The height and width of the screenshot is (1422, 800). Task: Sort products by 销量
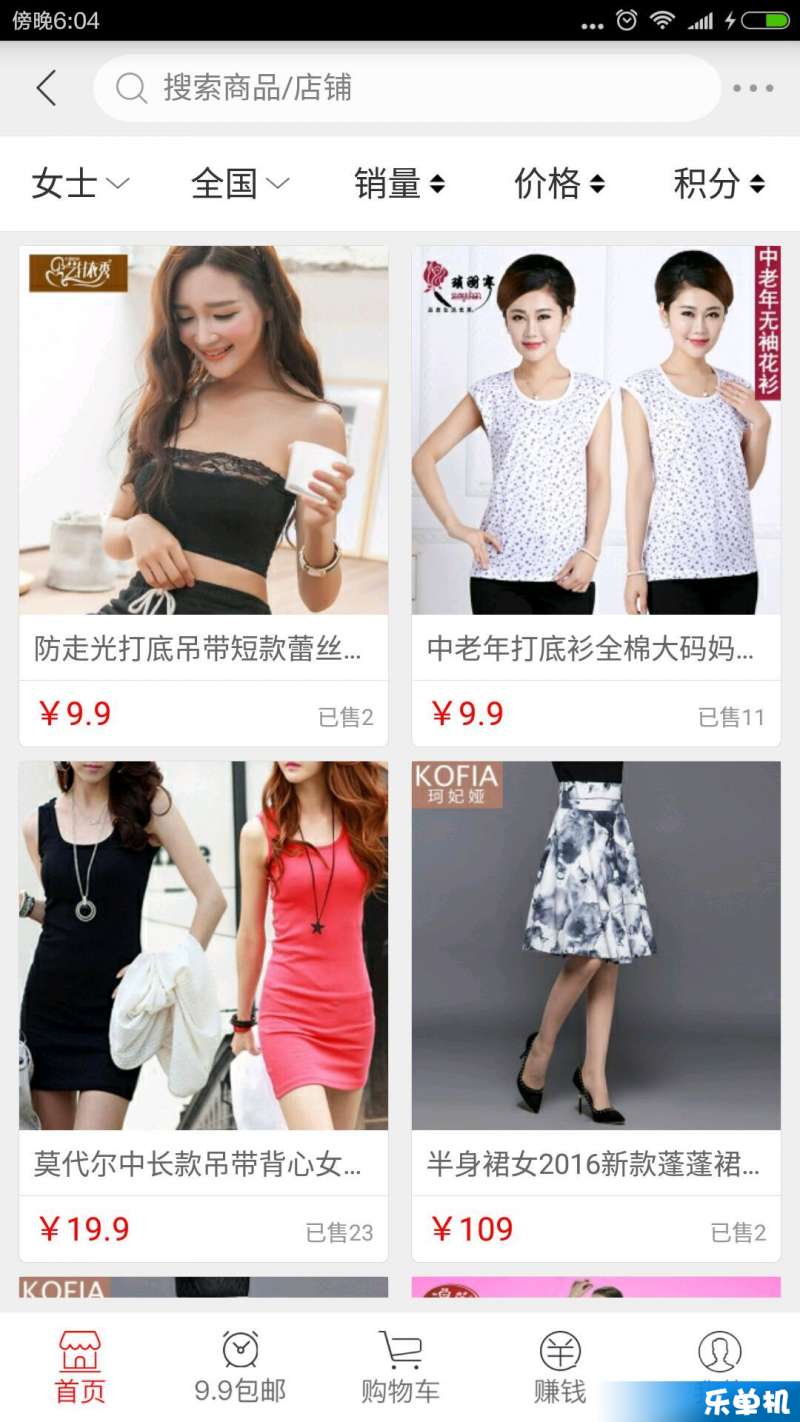pos(399,184)
